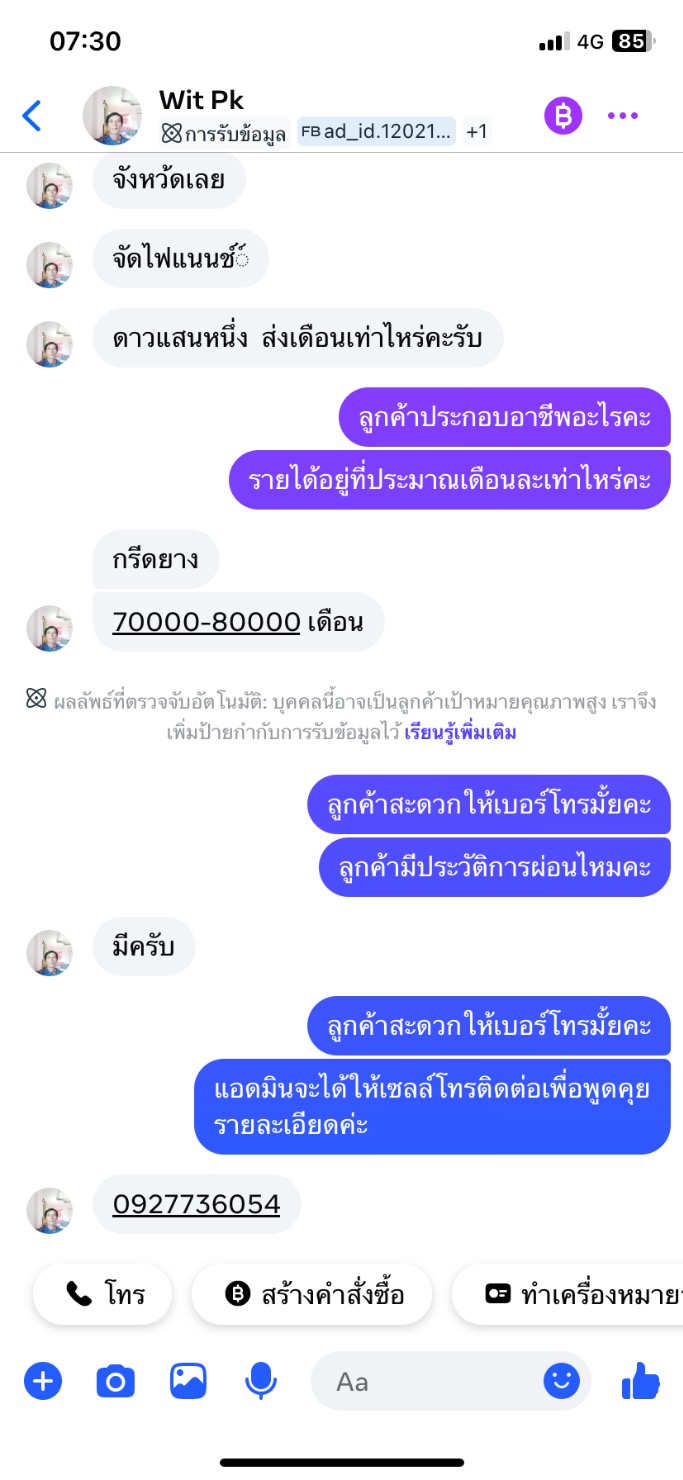
Task: Send a thumbs-up like
Action: (x=641, y=1382)
